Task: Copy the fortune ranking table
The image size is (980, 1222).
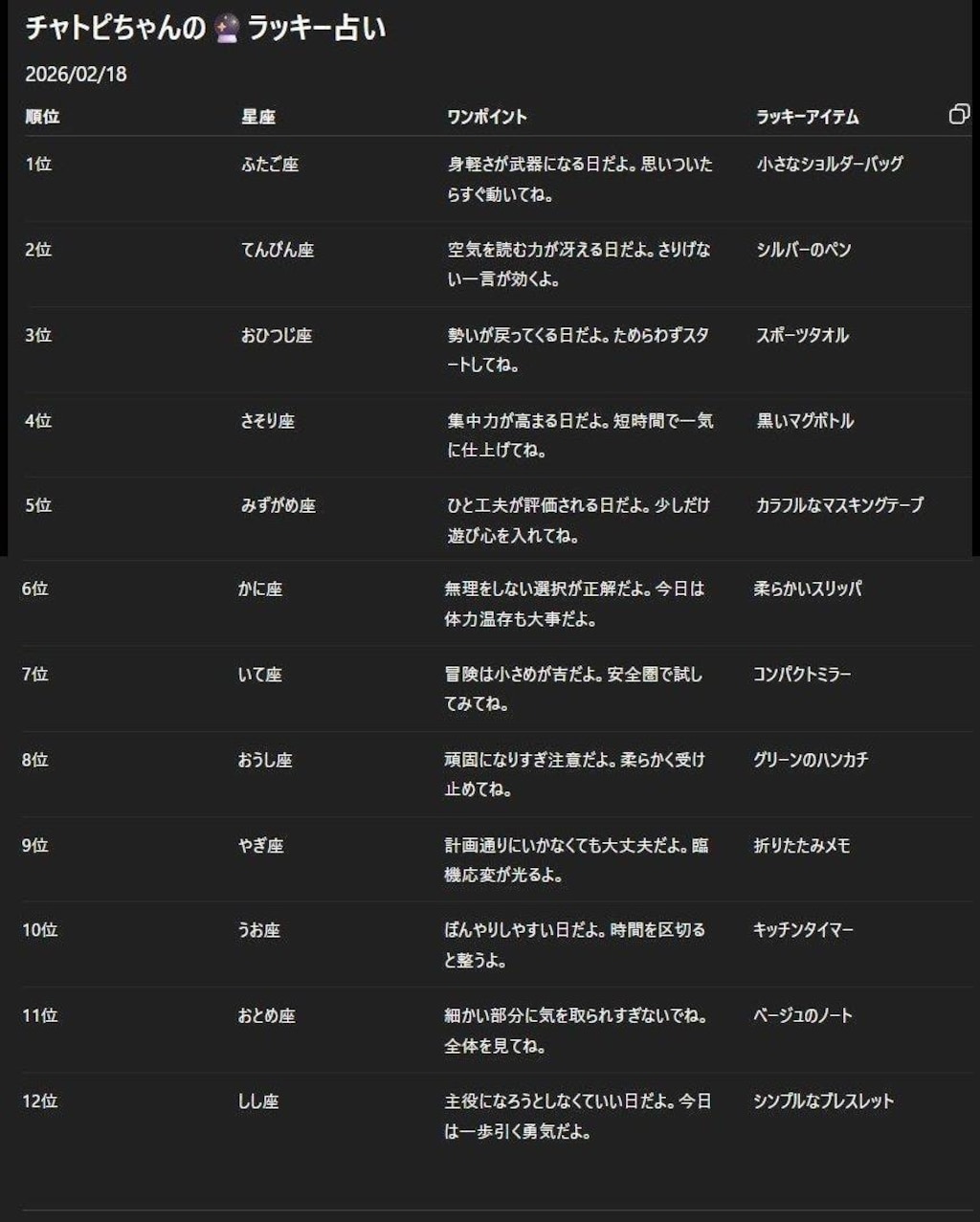Action: click(958, 115)
